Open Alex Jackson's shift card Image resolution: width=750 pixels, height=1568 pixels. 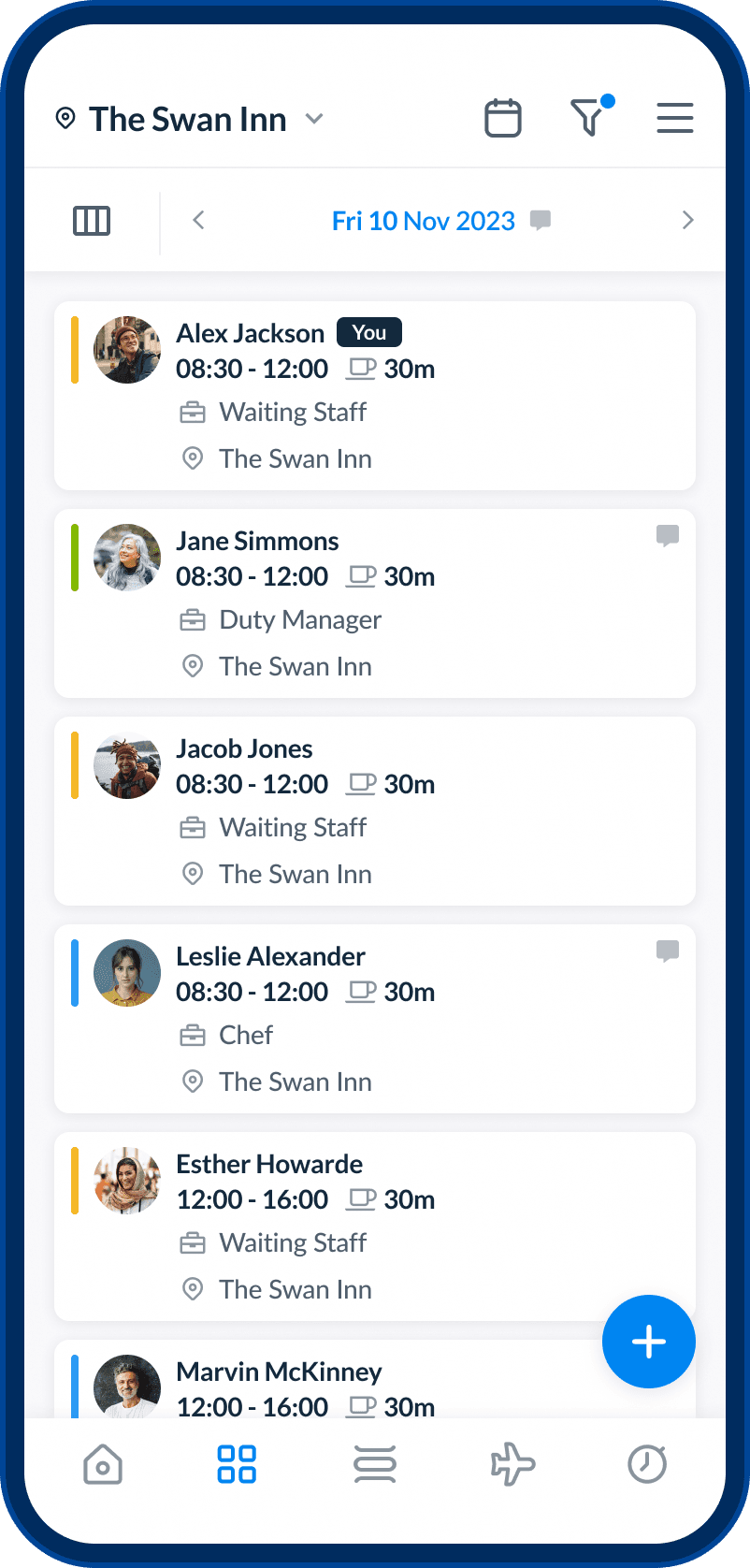pos(375,396)
